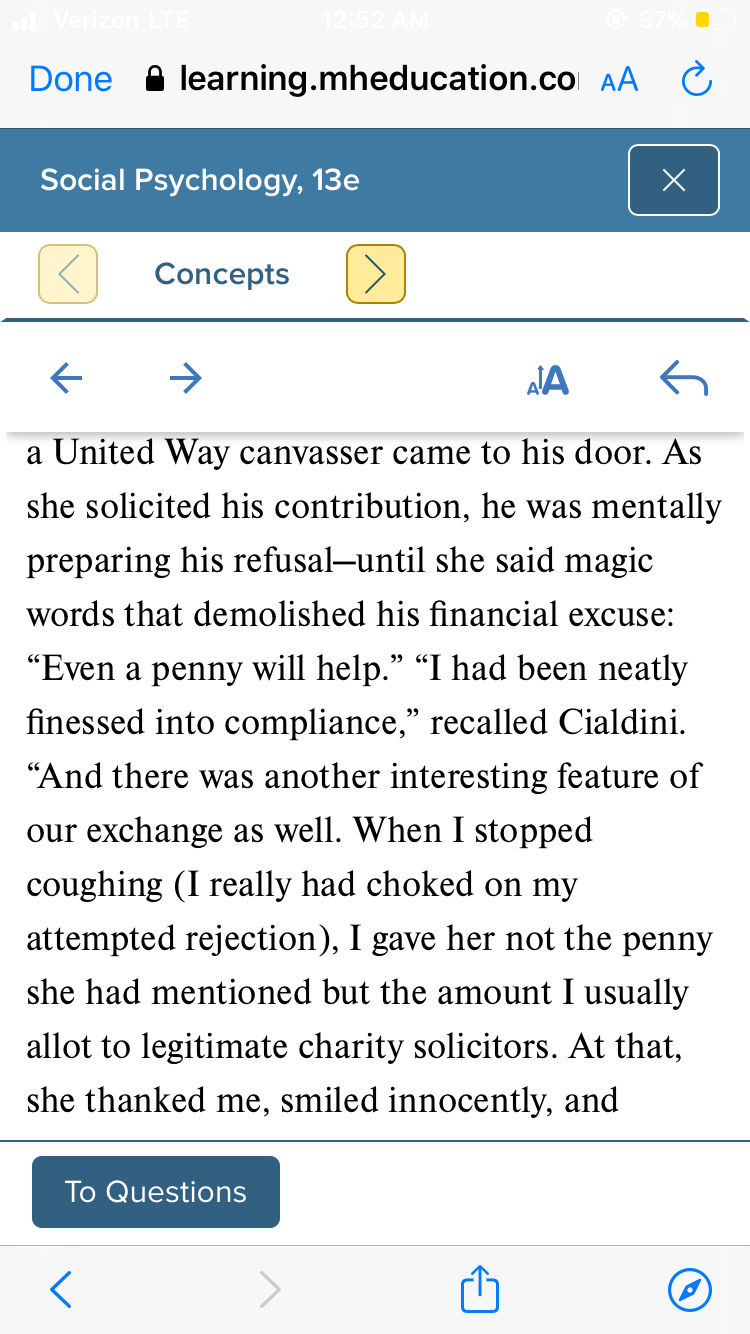
Task: Close the Social Psychology ebook panel
Action: 674,180
